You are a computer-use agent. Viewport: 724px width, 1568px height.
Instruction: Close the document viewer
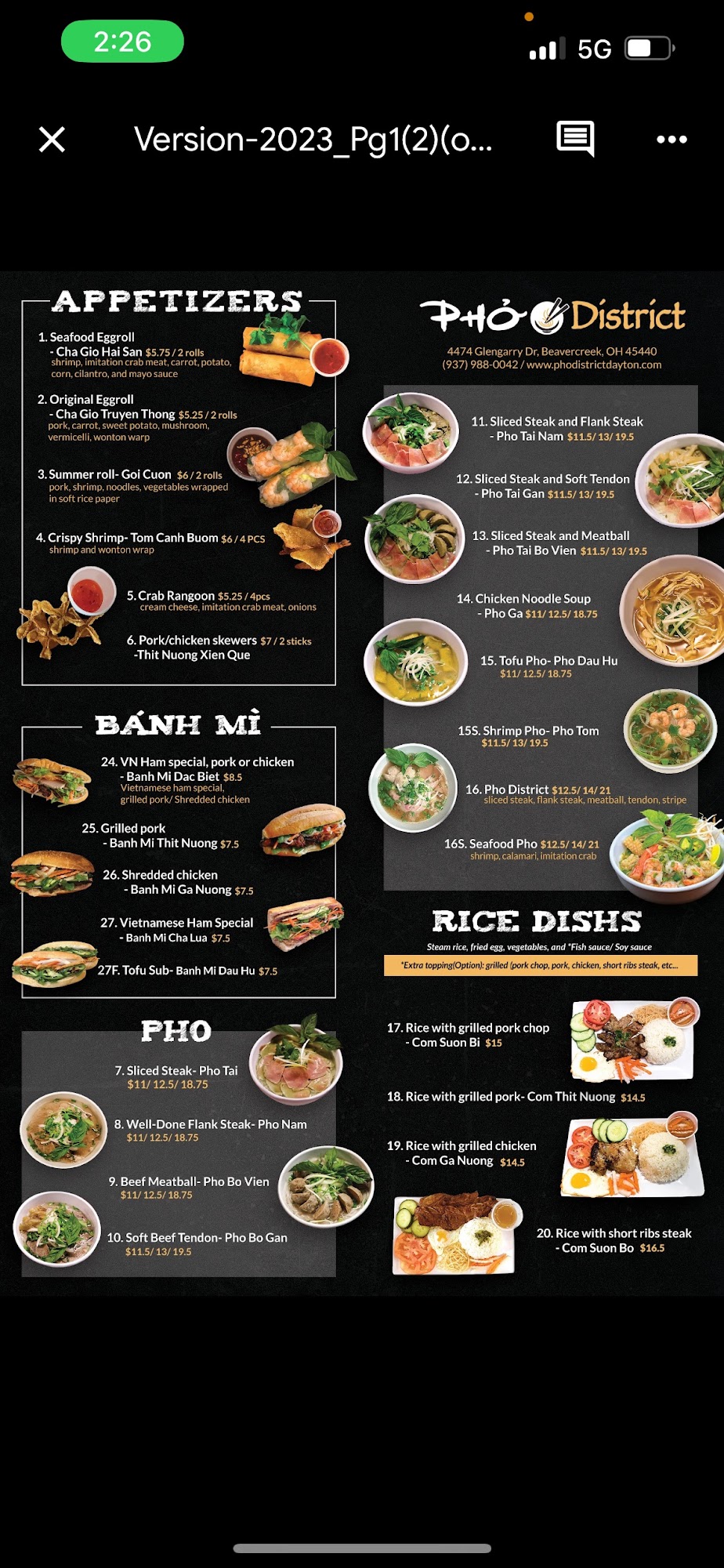pos(52,140)
